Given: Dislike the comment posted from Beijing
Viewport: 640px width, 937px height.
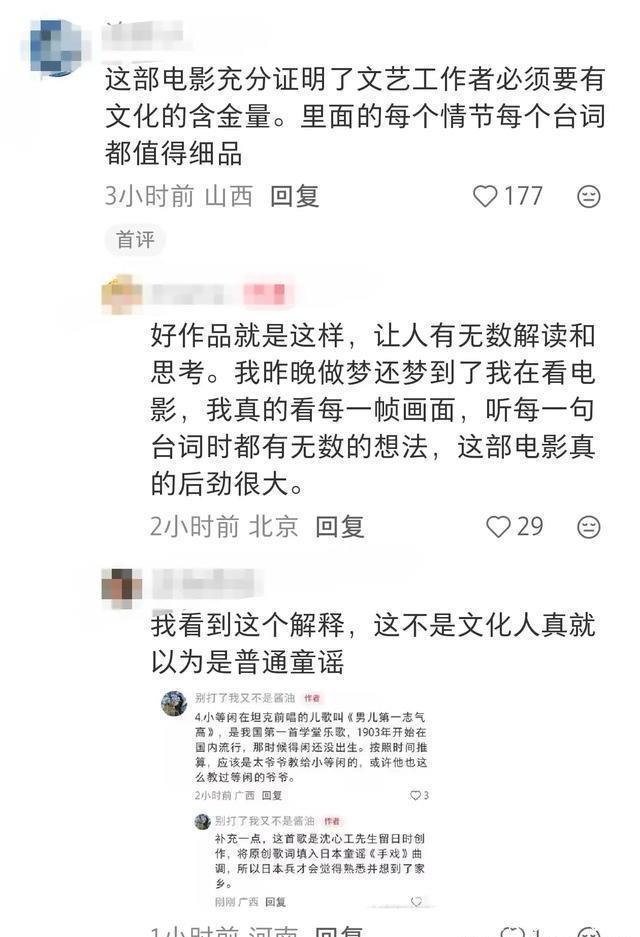Looking at the screenshot, I should tap(589, 526).
